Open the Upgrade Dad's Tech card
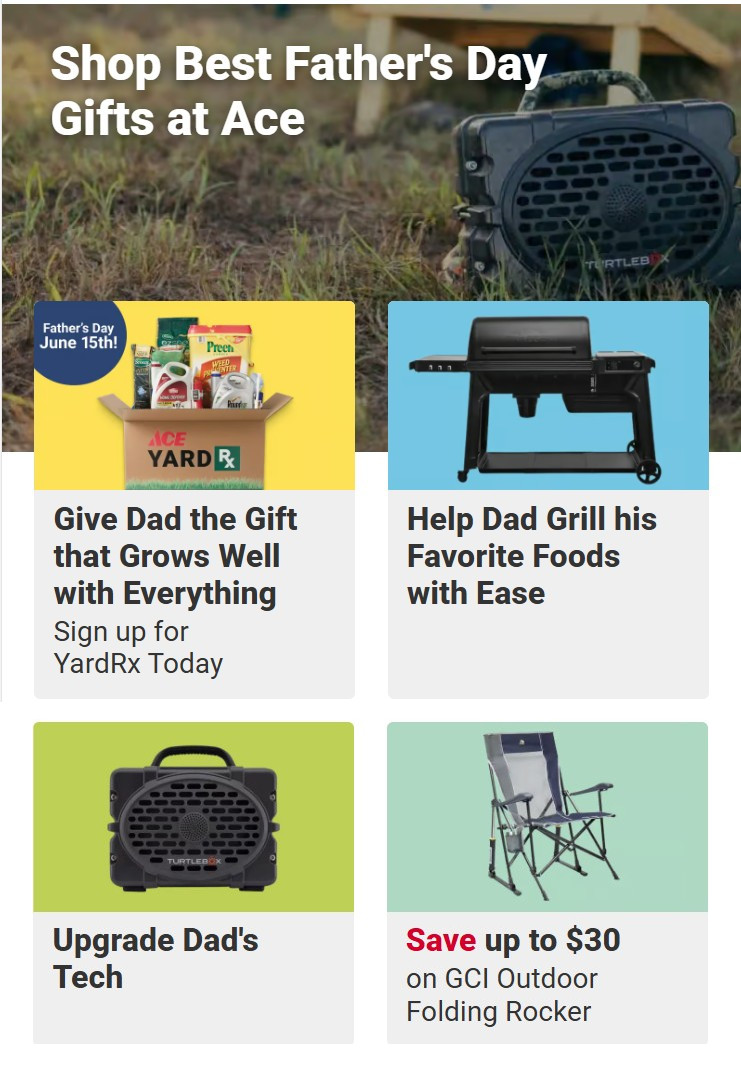Screen dimensions: 741x1073 coord(193,880)
